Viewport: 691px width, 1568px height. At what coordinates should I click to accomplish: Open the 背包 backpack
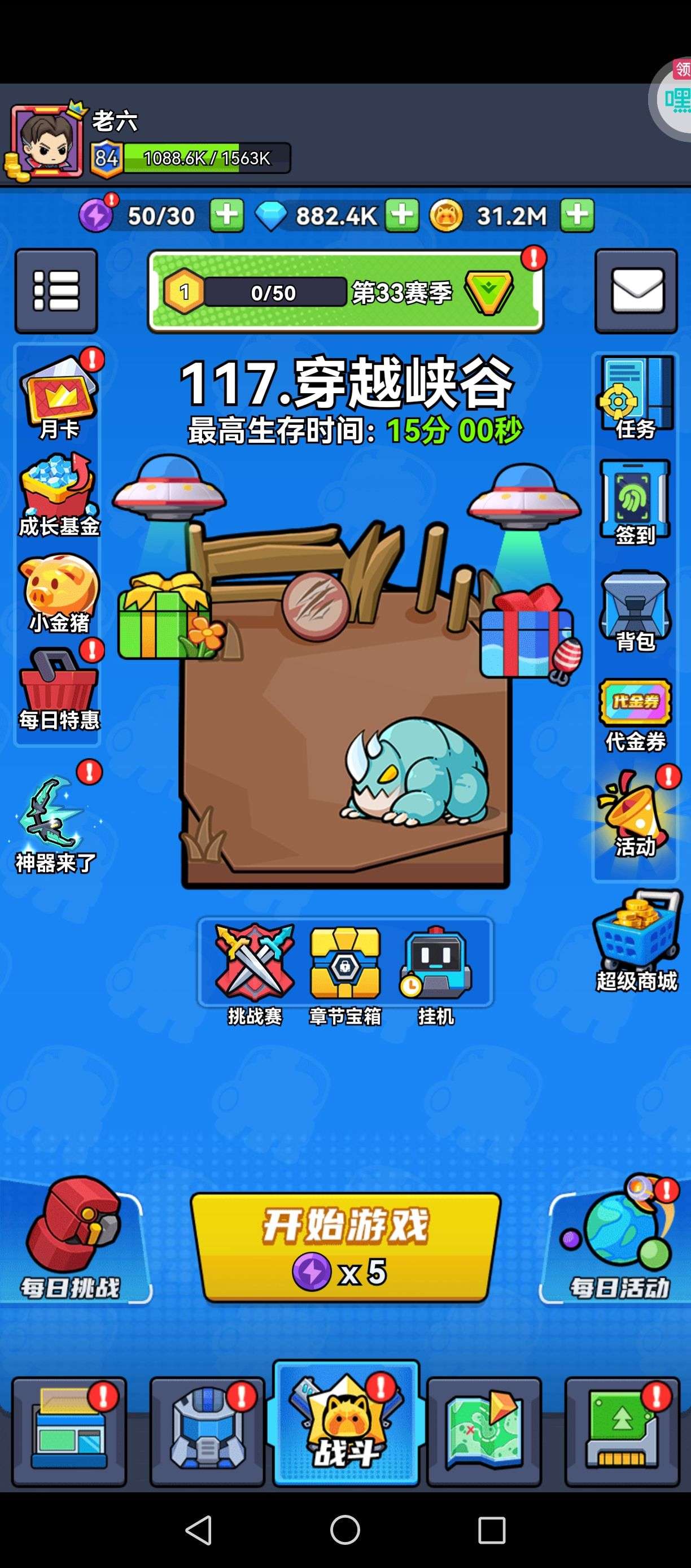pyautogui.click(x=635, y=610)
